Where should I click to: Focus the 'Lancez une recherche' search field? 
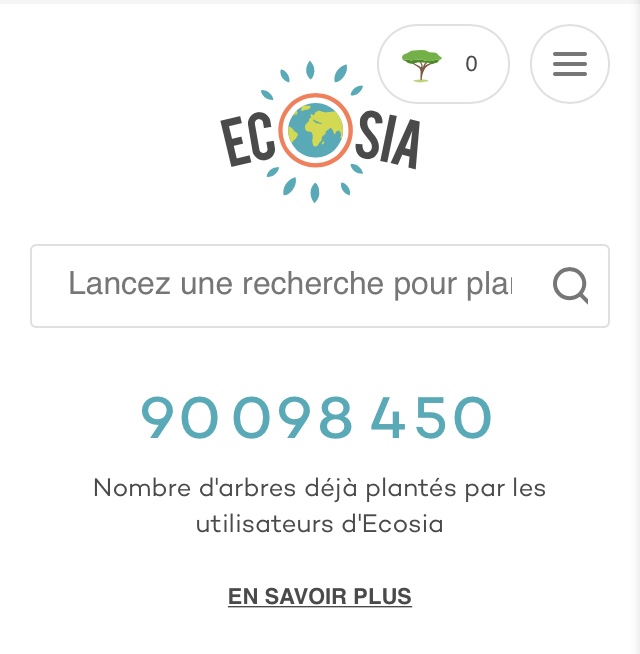[290, 285]
